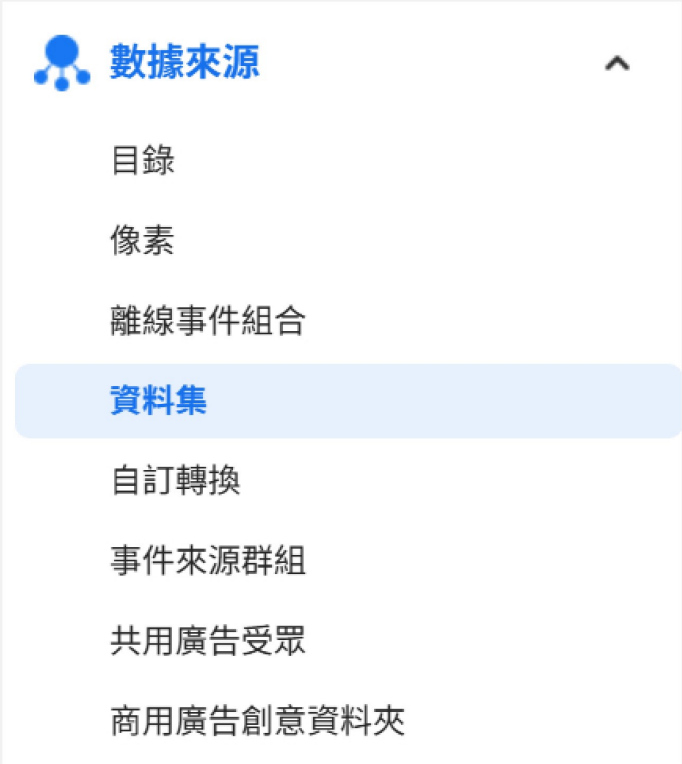View 事件來源群組
682x764 pixels.
208,561
